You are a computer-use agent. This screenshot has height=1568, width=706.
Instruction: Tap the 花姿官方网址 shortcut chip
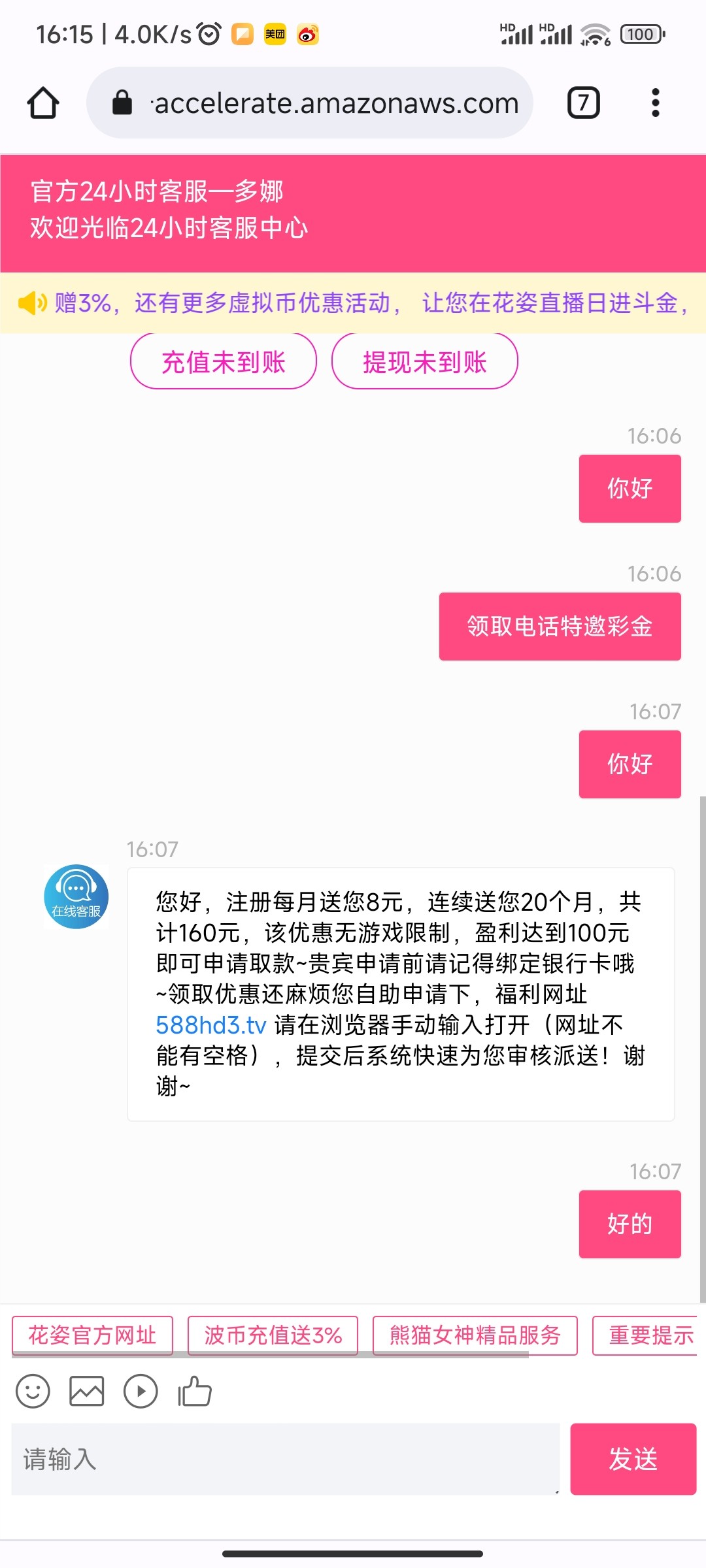pyautogui.click(x=92, y=1335)
